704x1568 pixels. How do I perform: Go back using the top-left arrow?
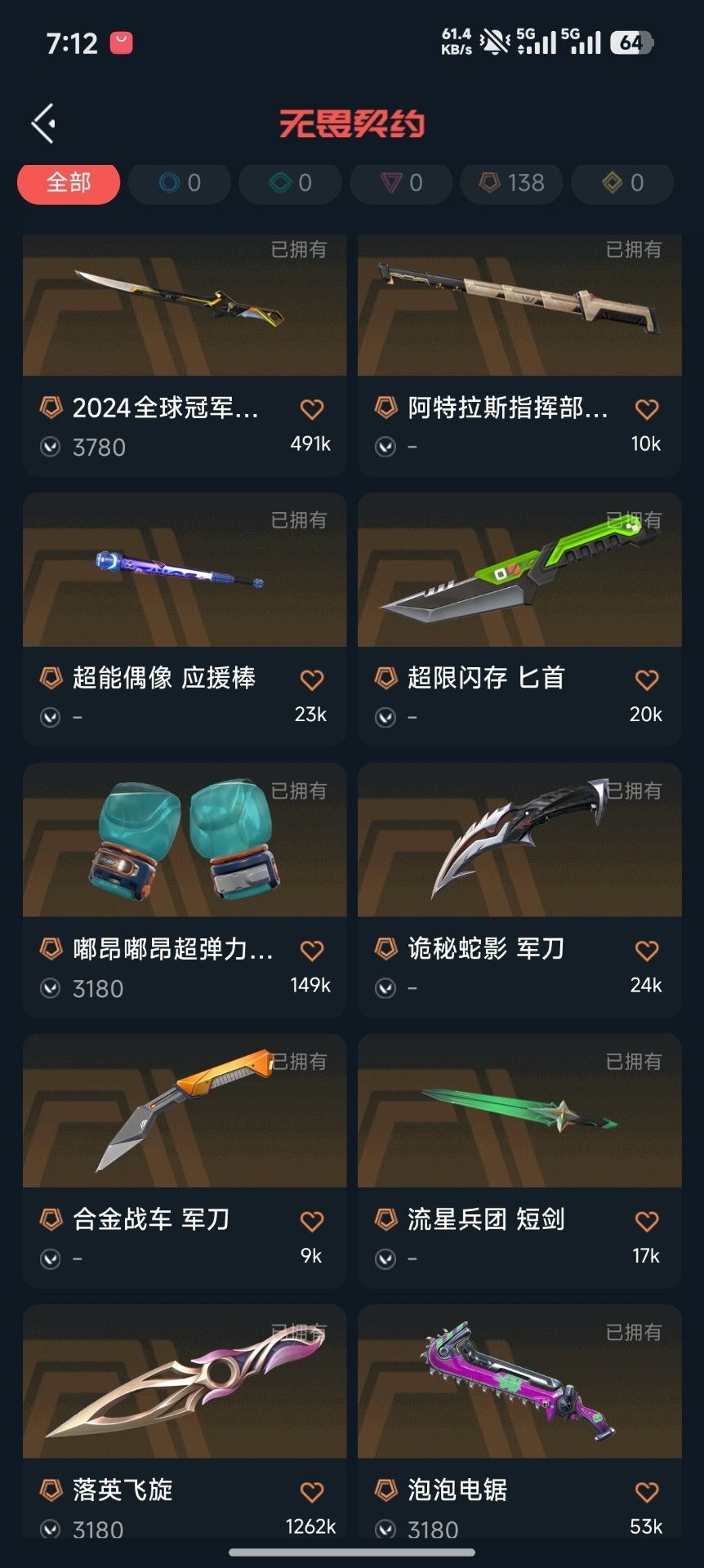(44, 123)
